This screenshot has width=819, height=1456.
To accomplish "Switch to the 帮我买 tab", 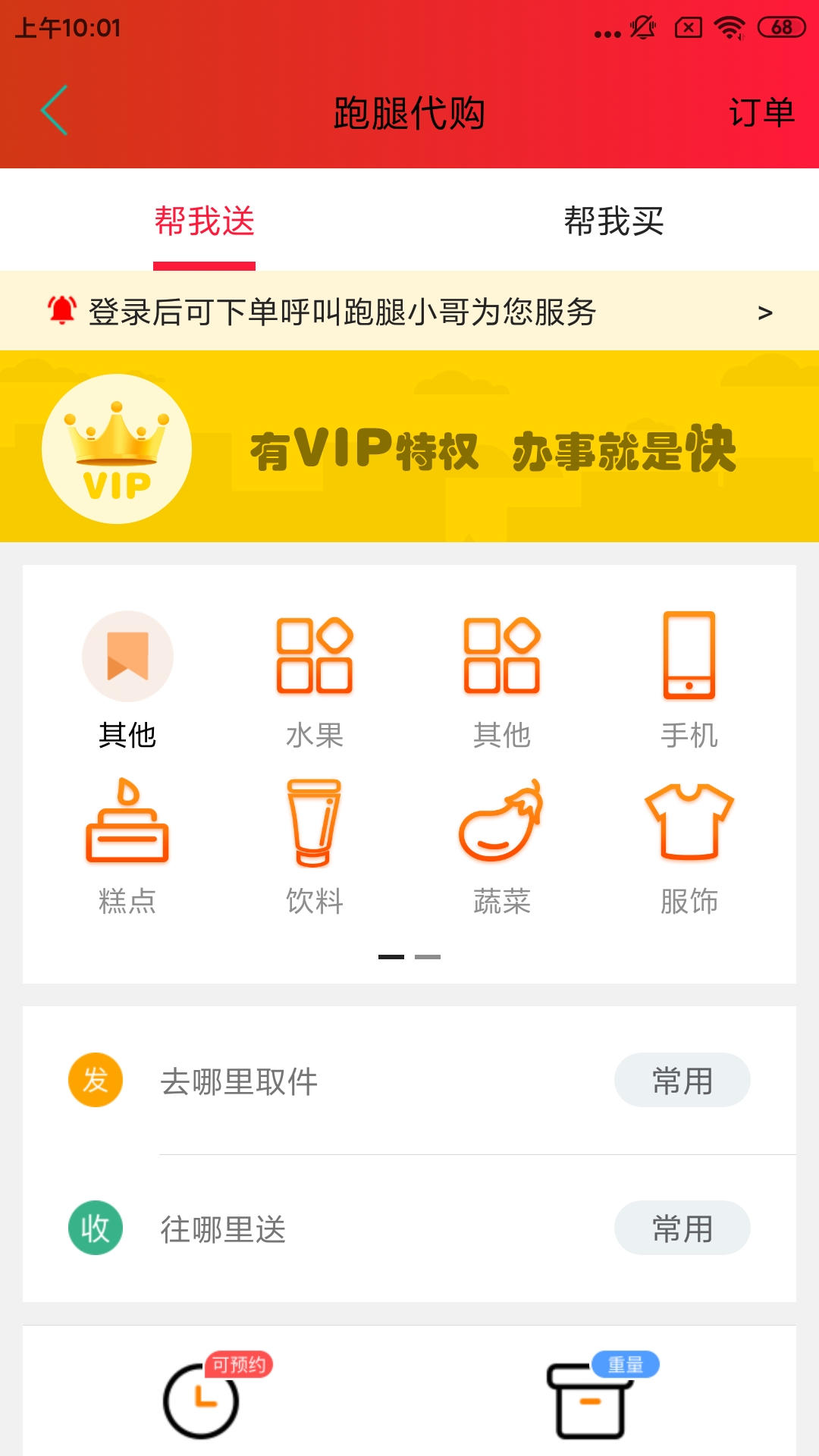I will coord(614,220).
